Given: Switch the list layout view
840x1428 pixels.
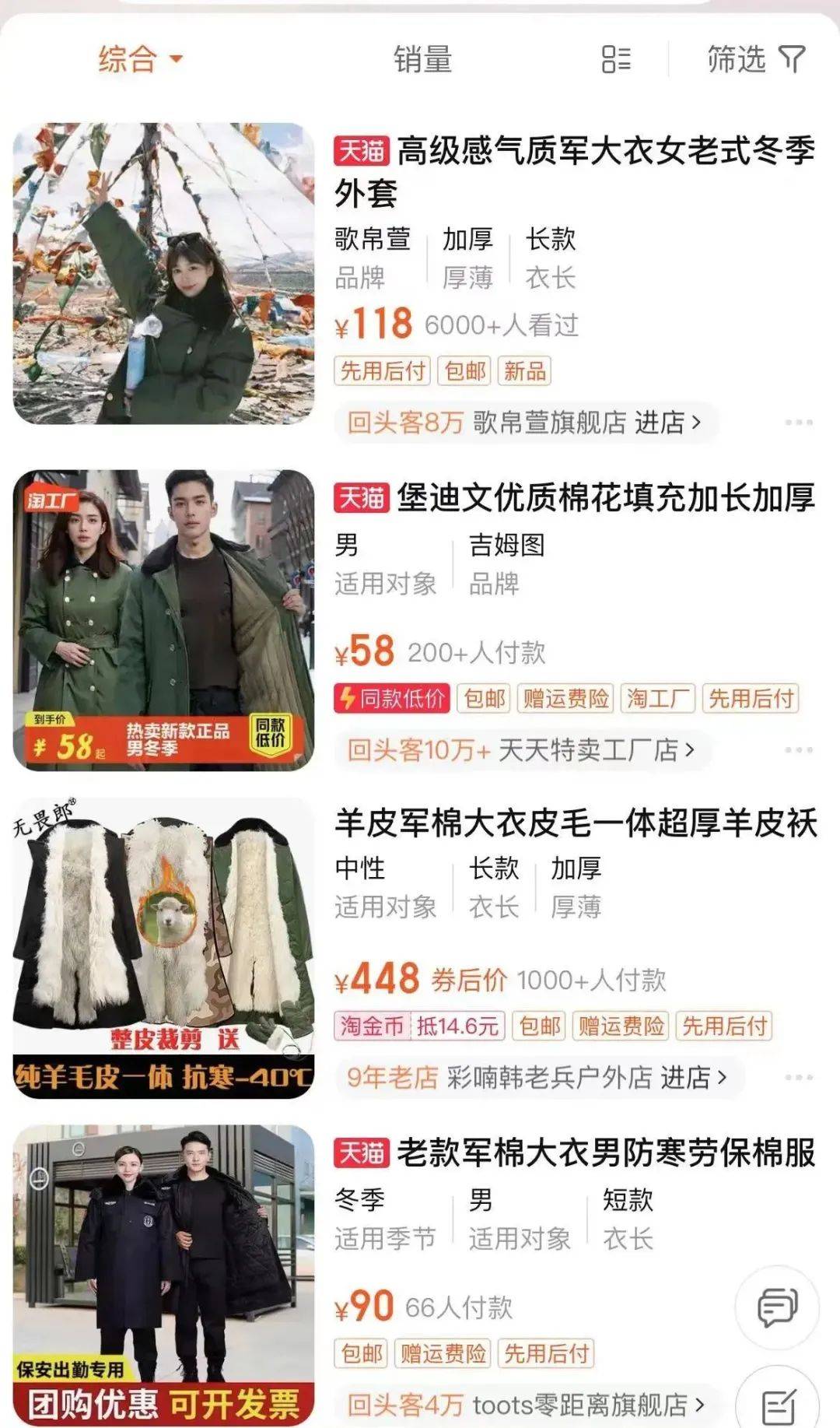Looking at the screenshot, I should tap(616, 59).
